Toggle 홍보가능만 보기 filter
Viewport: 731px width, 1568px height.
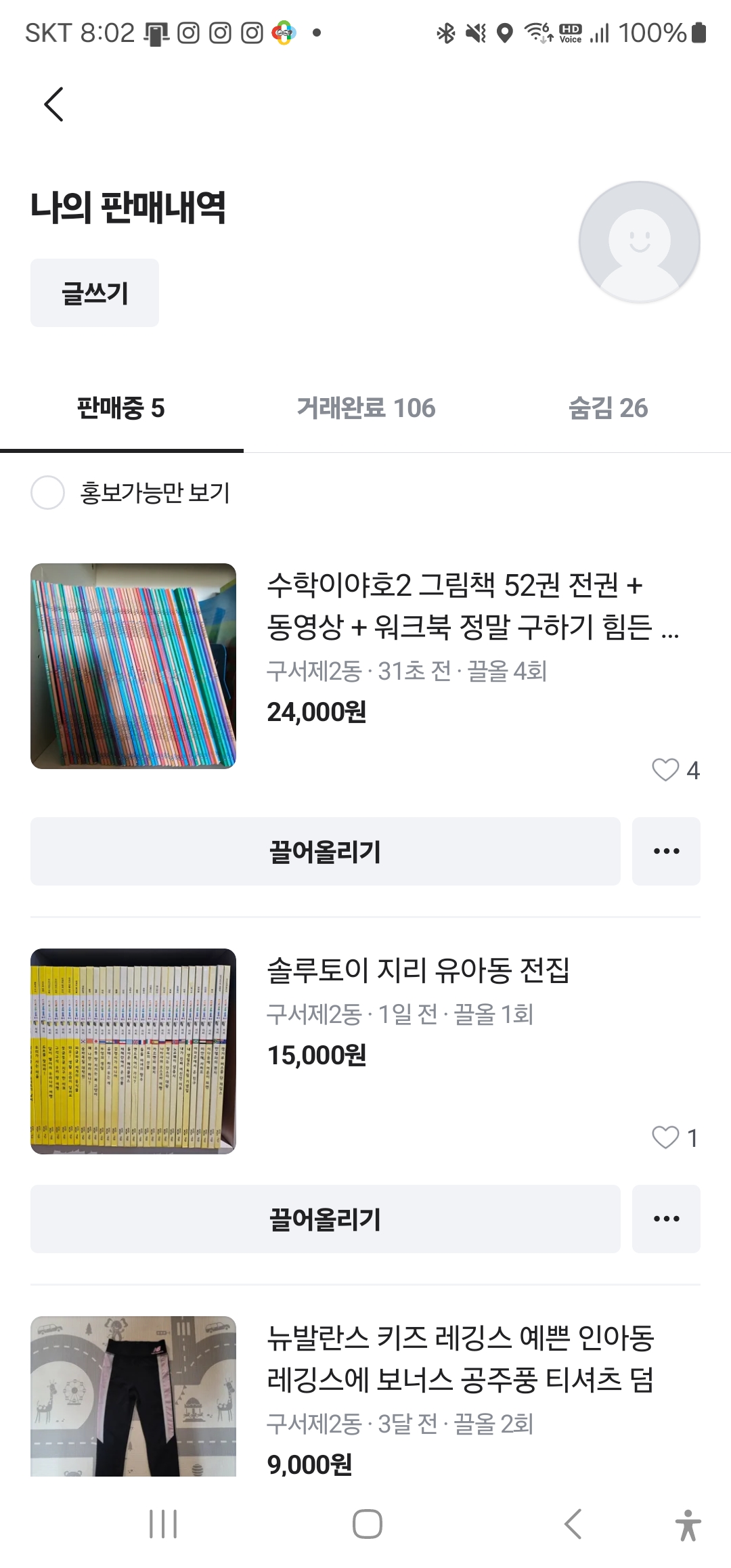click(48, 492)
